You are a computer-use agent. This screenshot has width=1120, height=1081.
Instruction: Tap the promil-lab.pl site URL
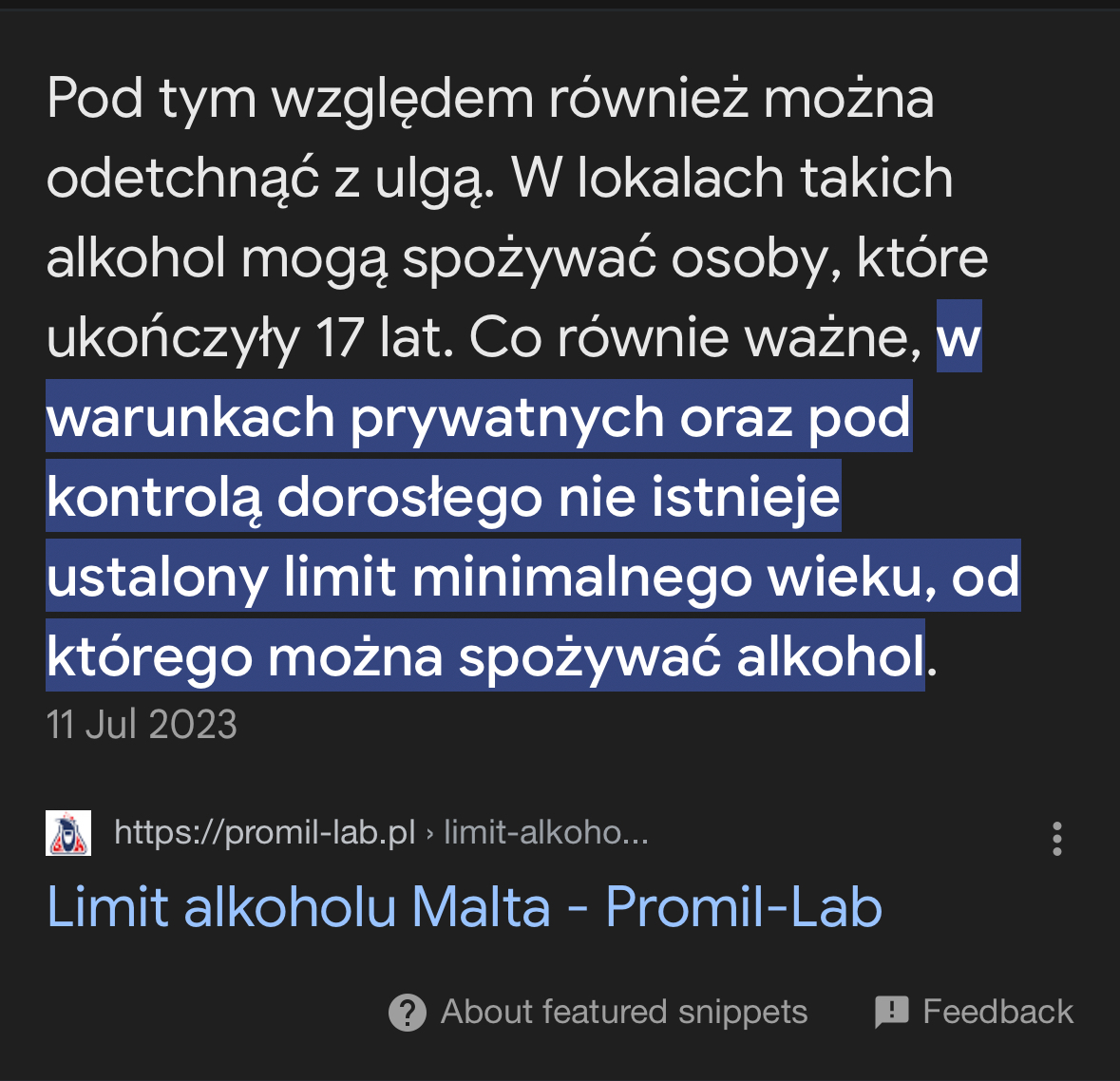coord(380,833)
